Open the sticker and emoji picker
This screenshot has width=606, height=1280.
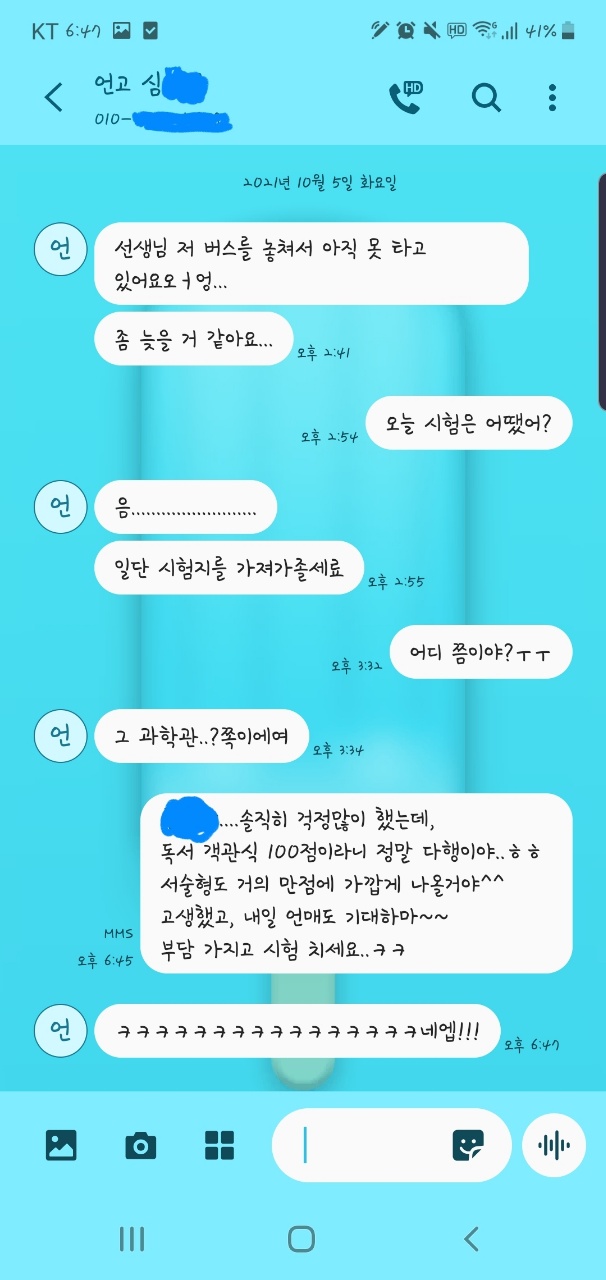[468, 1145]
